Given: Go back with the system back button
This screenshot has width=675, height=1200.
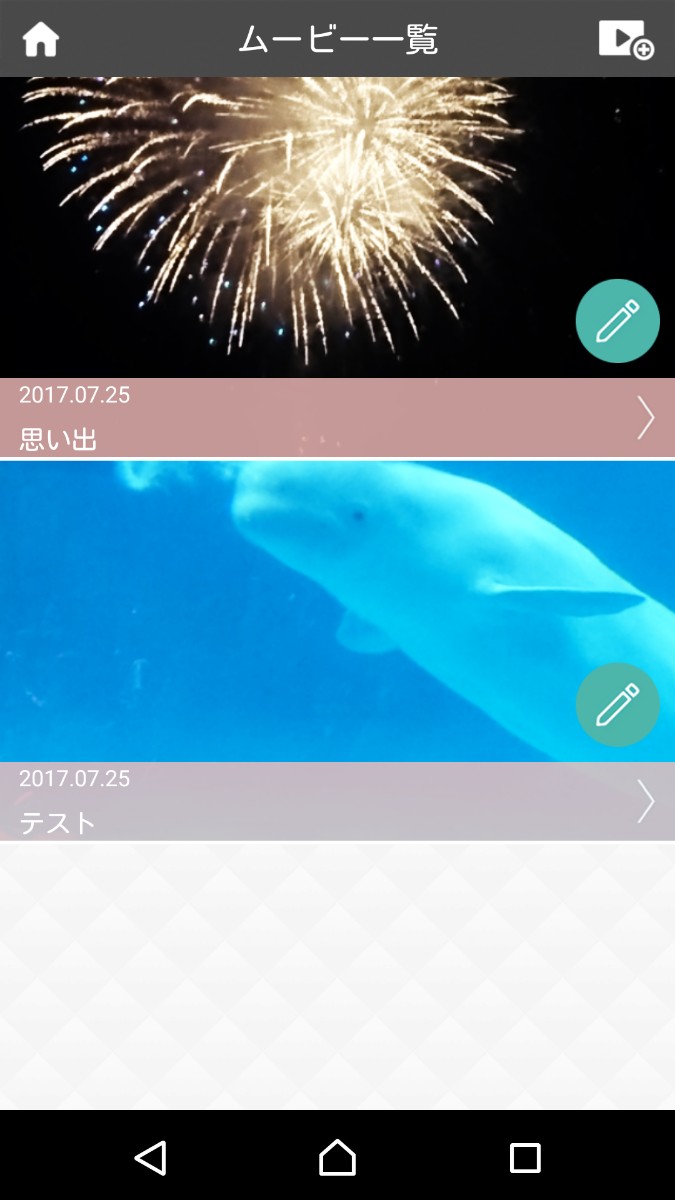Looking at the screenshot, I should click(150, 1157).
